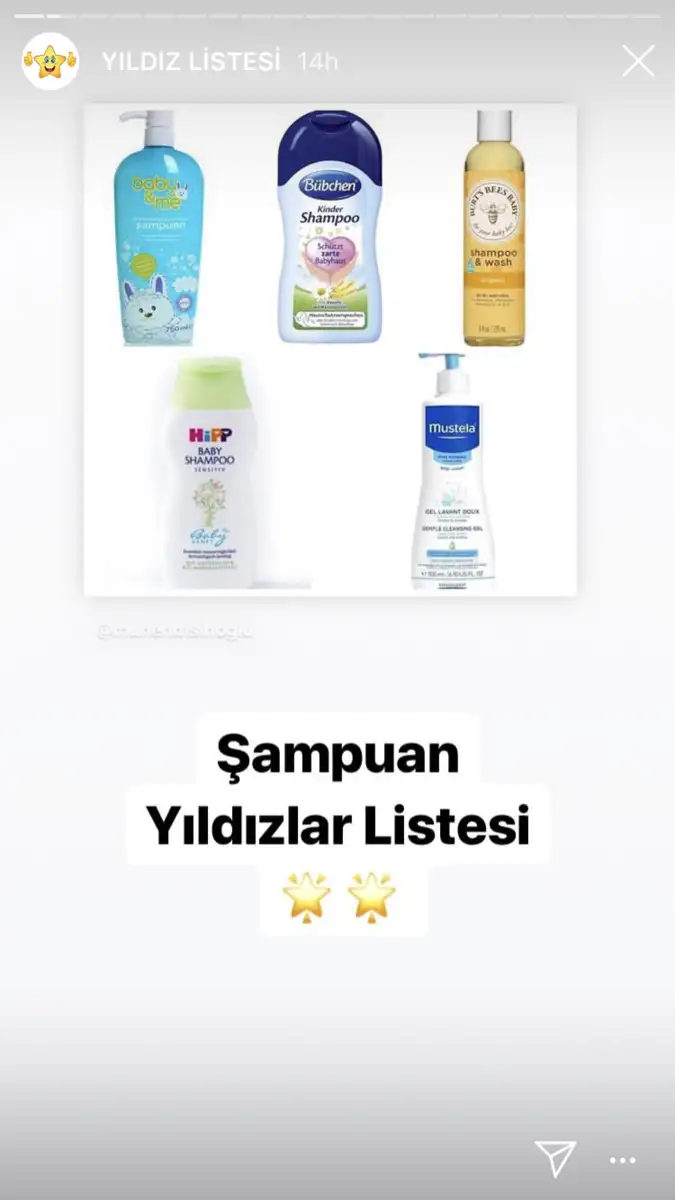Screen dimensions: 675x1200
Task: Open the YILDIZ LİSTESİ profile avatar
Action: click(50, 61)
